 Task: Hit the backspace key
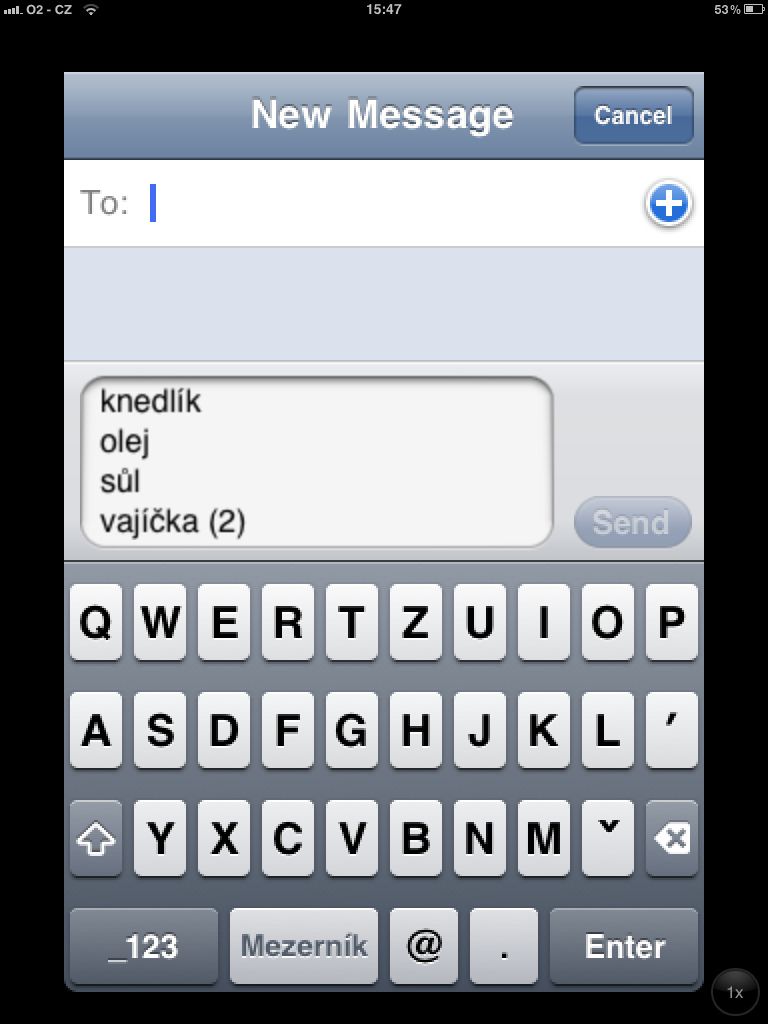pyautogui.click(x=672, y=839)
